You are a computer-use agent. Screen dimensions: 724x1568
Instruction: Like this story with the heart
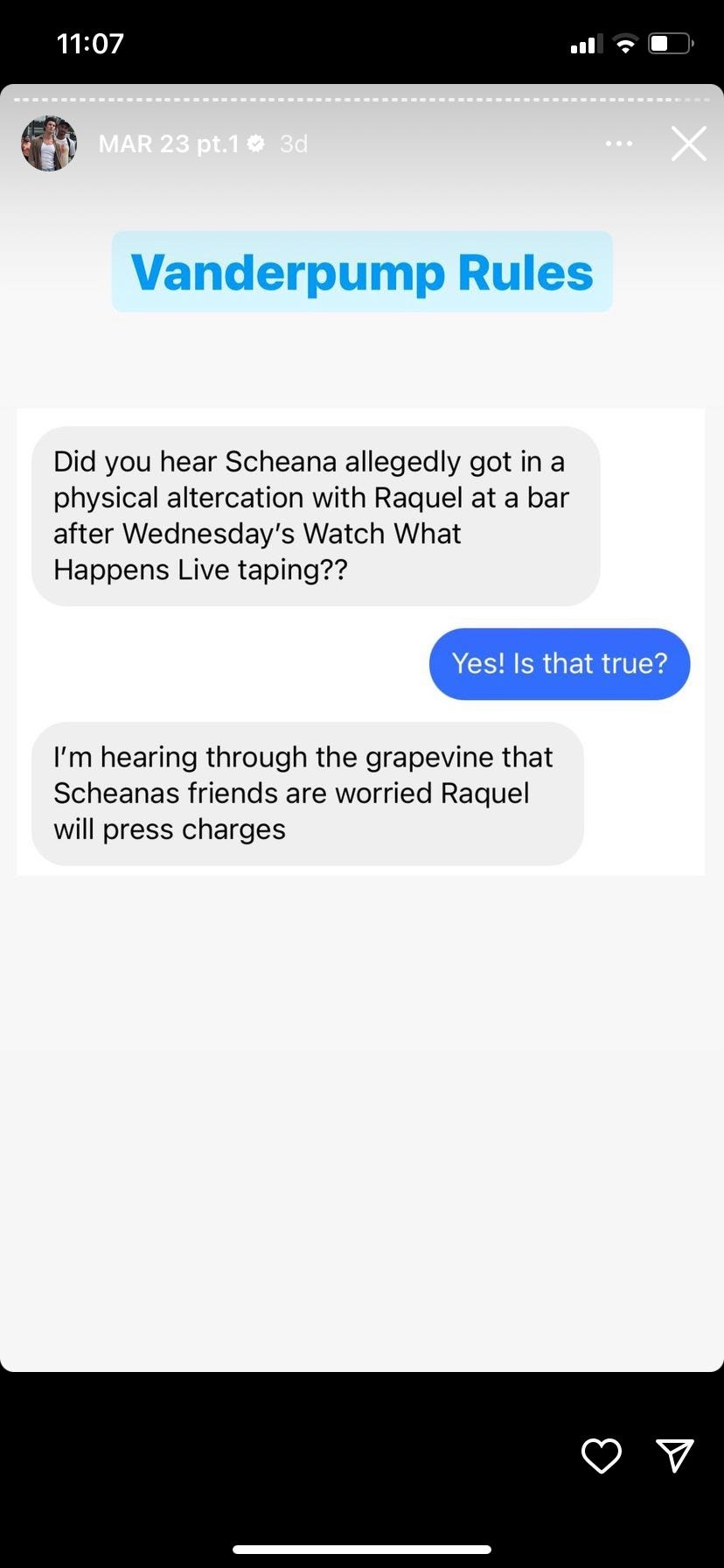pos(602,1455)
